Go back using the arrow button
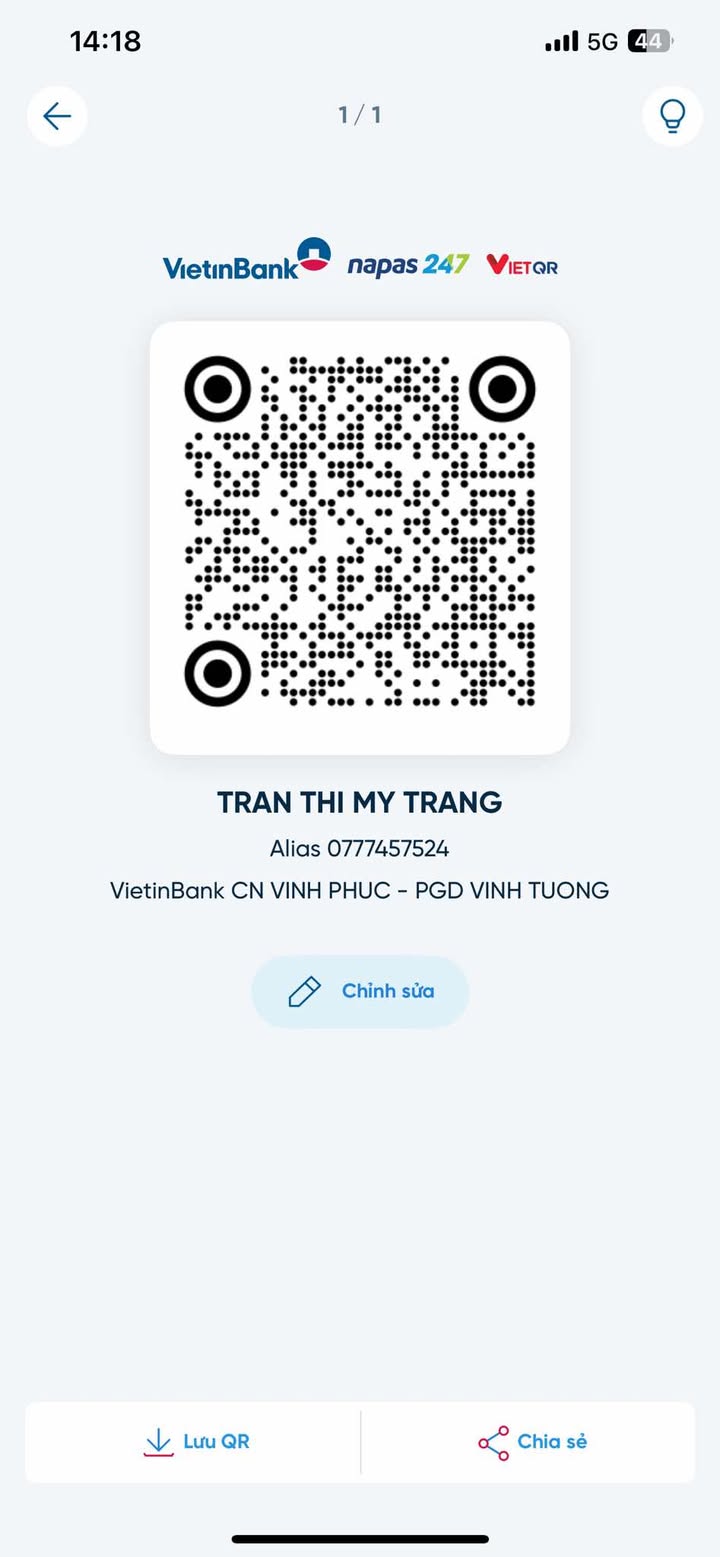Image resolution: width=720 pixels, height=1557 pixels. (x=57, y=116)
